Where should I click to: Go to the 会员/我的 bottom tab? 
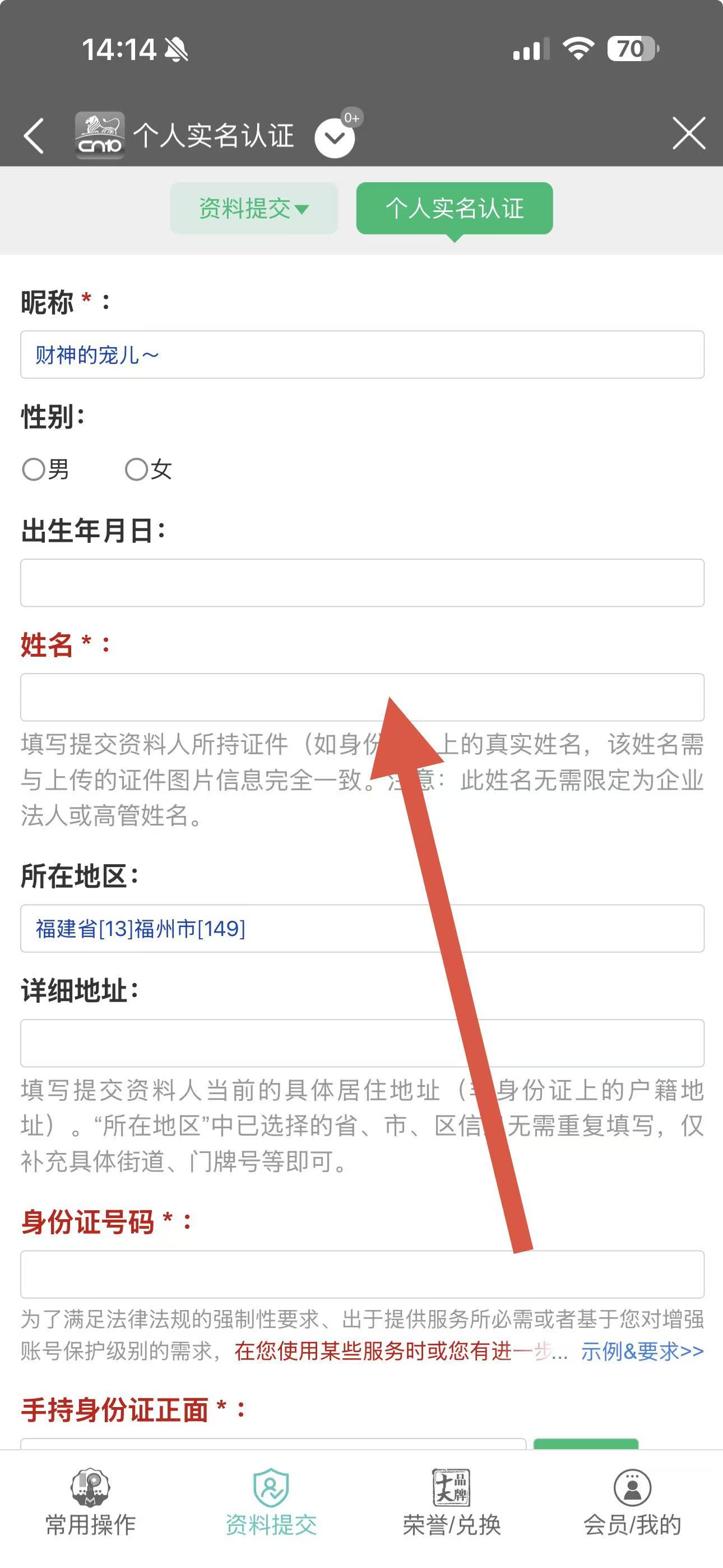point(632,1502)
